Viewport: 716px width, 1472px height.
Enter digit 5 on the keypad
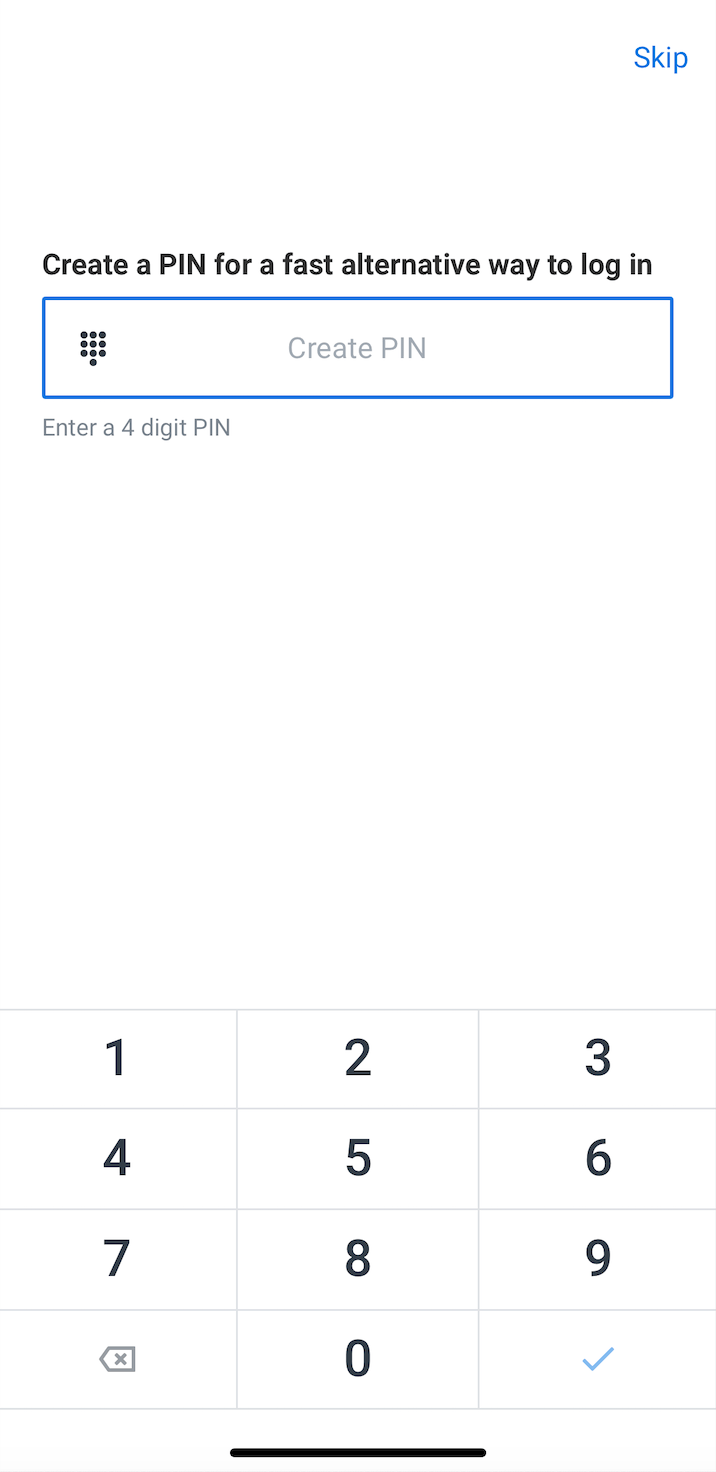tap(358, 1158)
